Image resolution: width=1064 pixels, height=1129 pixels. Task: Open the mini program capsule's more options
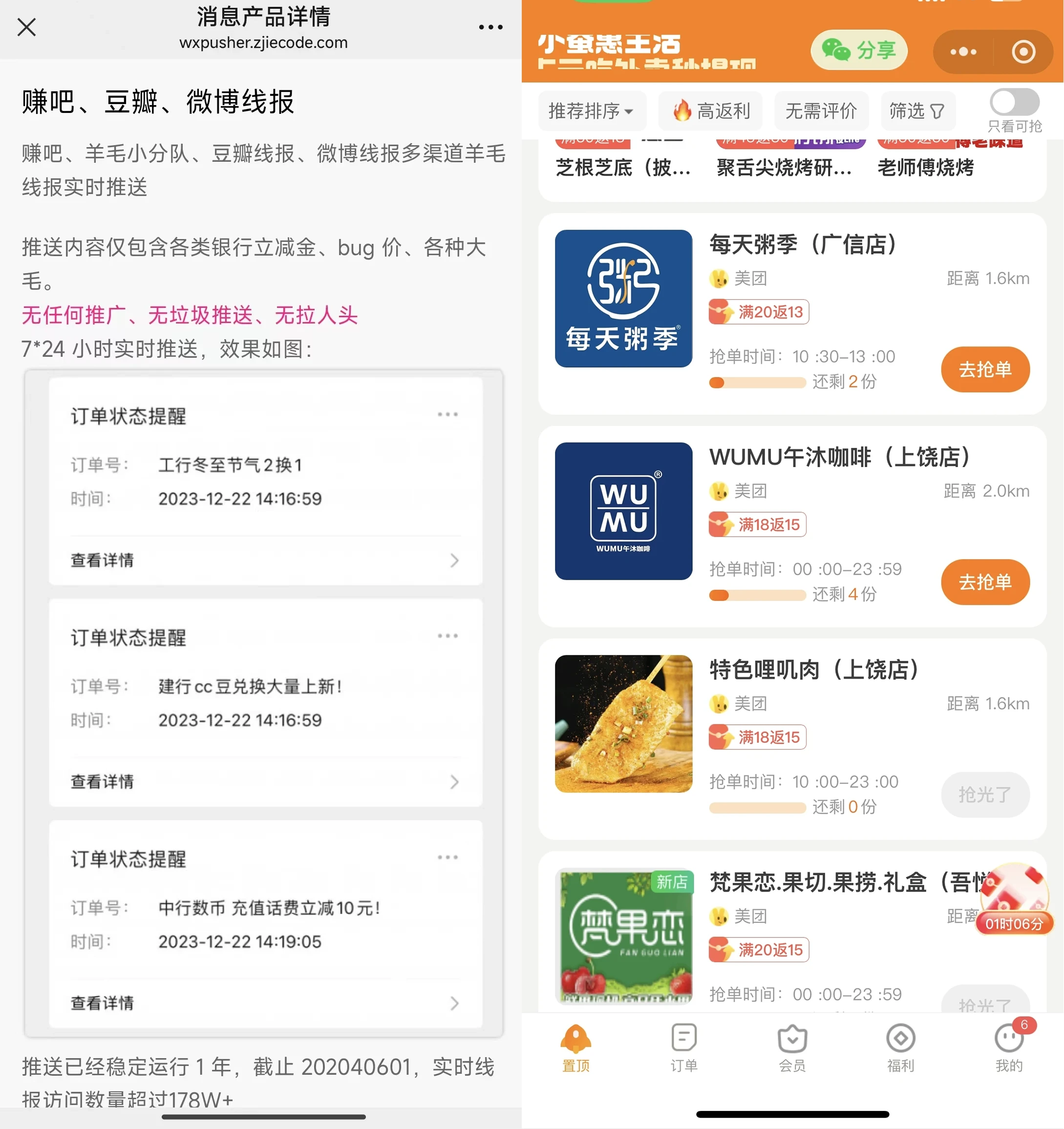pos(963,52)
